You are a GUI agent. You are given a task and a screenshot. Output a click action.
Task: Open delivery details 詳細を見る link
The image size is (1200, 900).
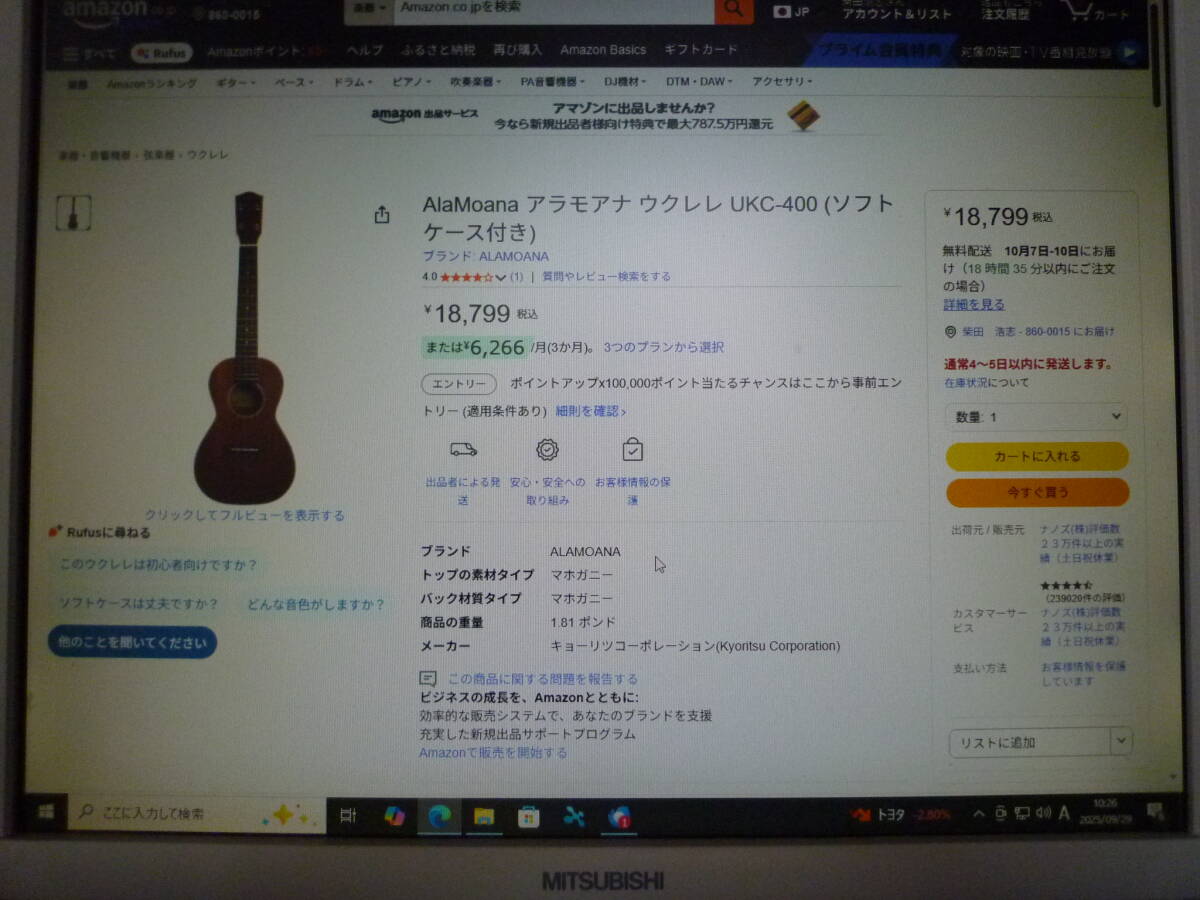click(x=974, y=304)
